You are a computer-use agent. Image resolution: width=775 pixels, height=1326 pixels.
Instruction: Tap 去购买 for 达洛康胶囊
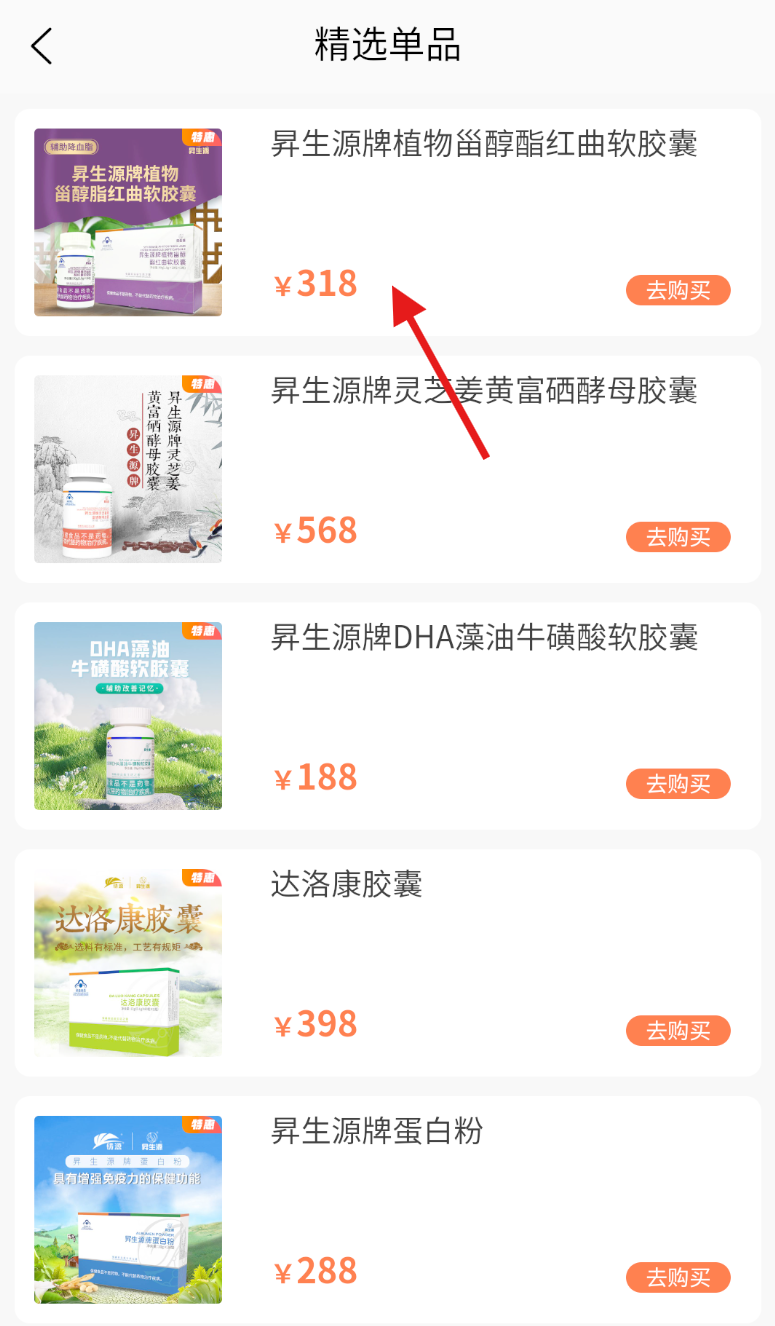[678, 1031]
